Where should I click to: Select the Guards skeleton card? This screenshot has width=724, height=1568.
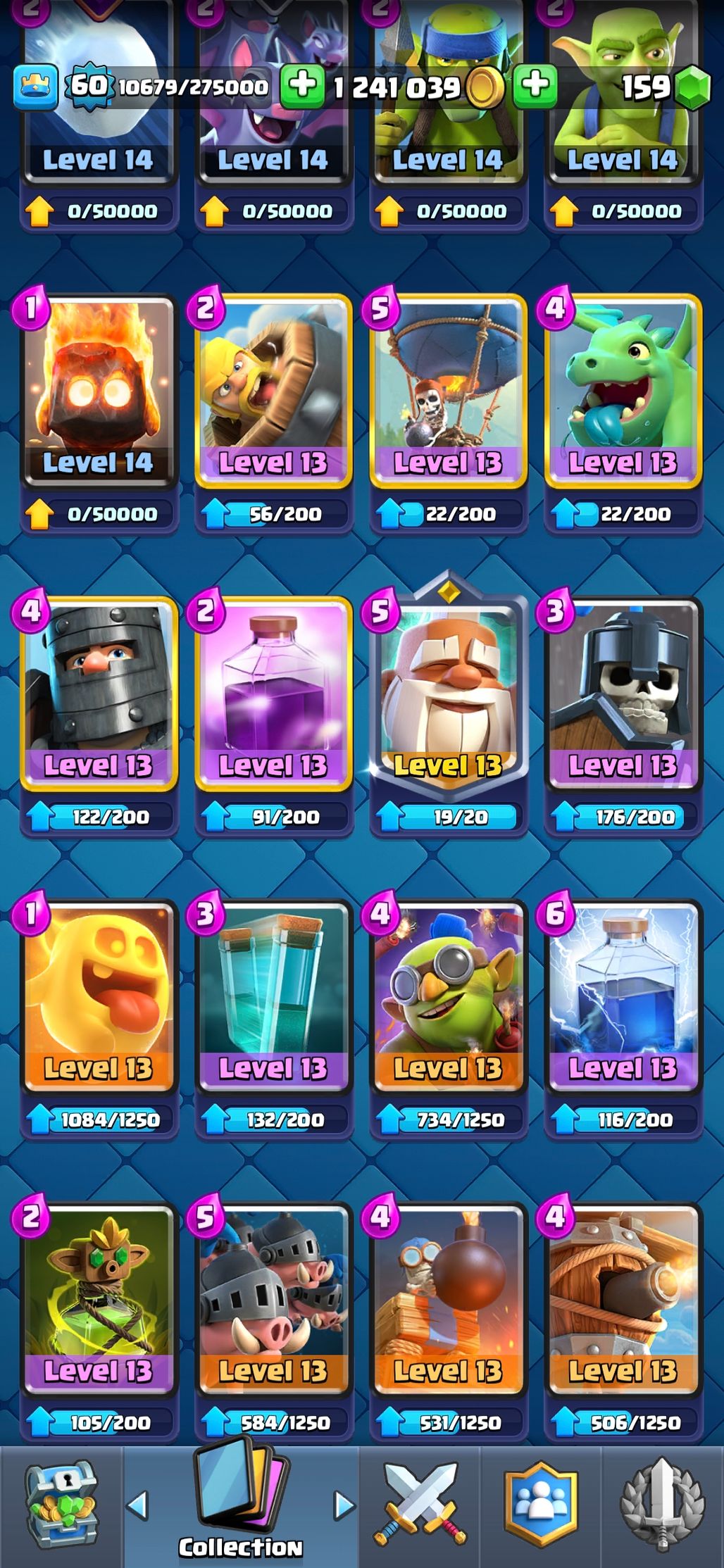tap(623, 694)
